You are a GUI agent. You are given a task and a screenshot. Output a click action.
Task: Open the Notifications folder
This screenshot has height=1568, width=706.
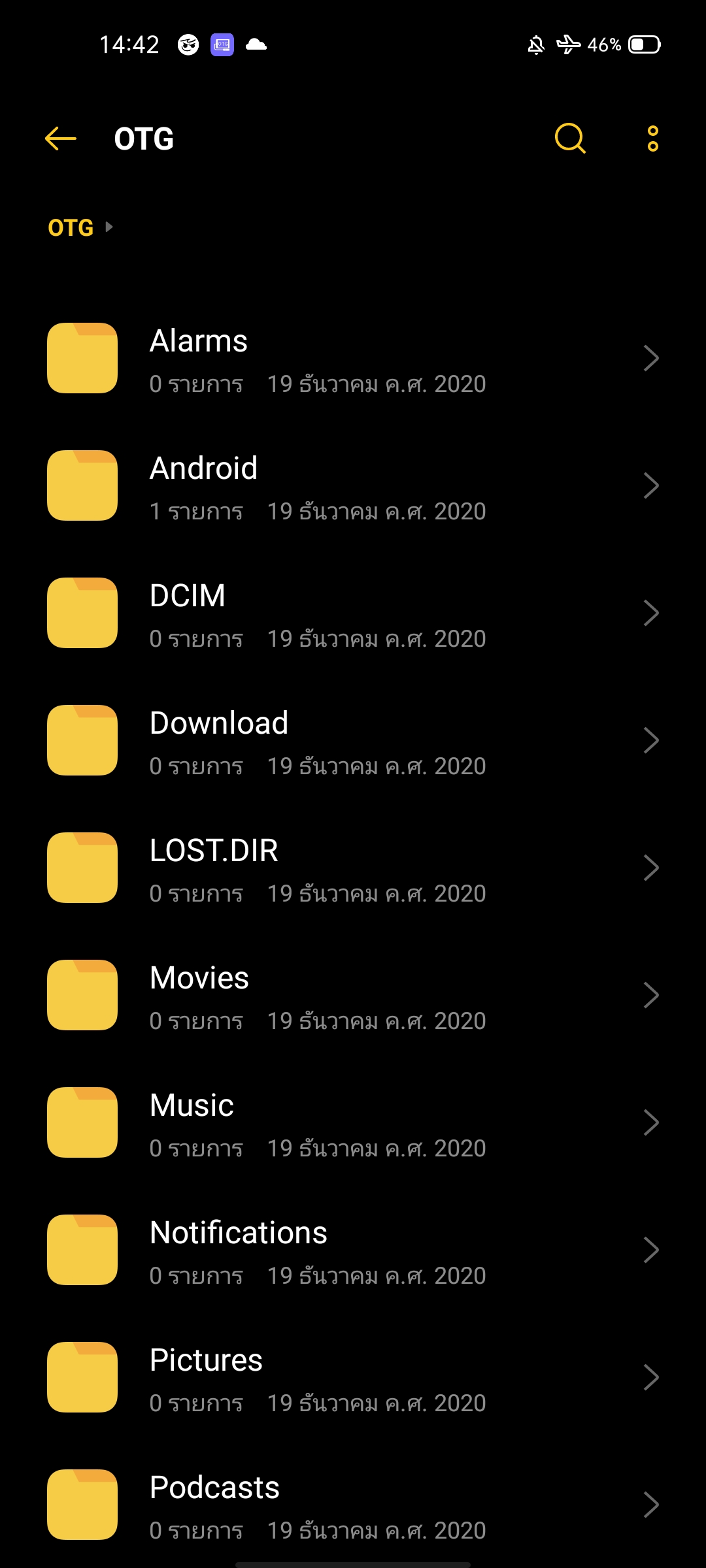coord(353,1250)
